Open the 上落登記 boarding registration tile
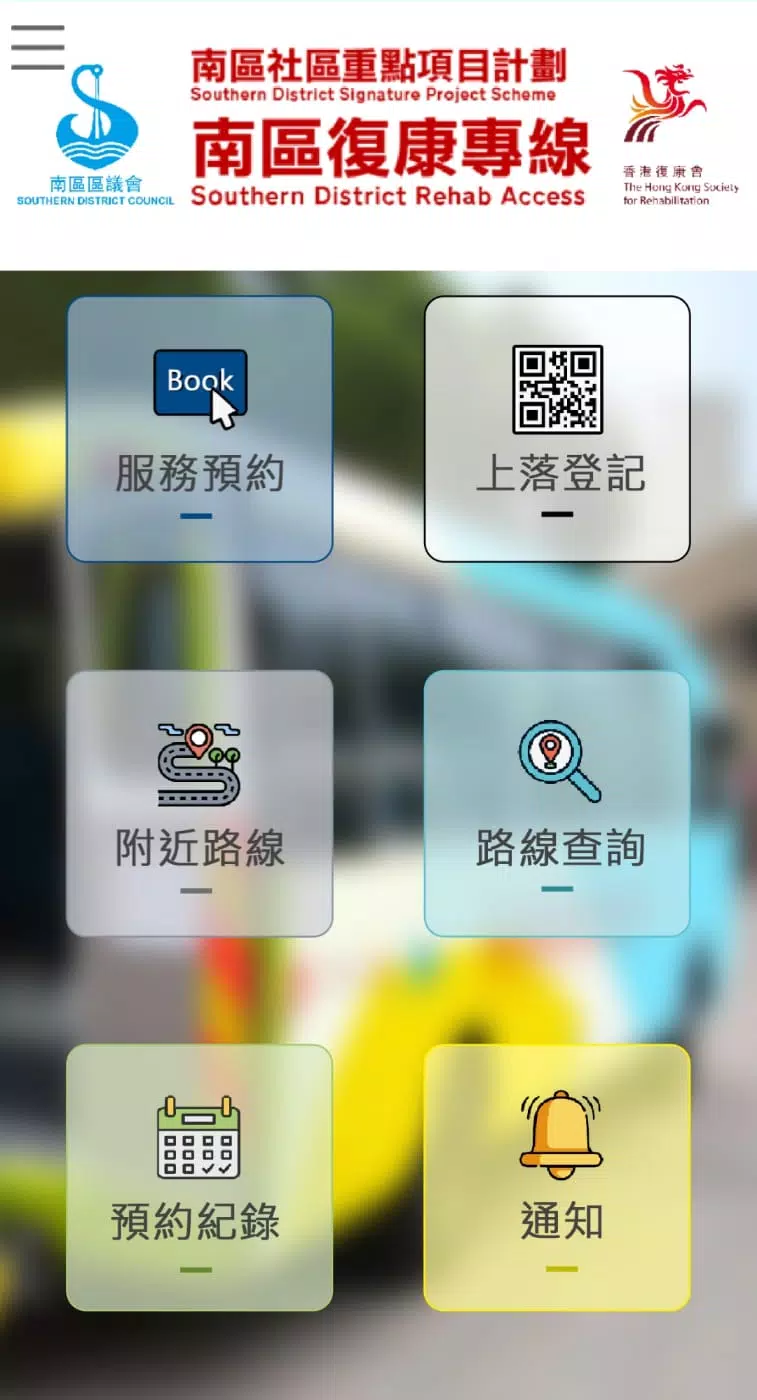The image size is (757, 1400). pyautogui.click(x=556, y=427)
